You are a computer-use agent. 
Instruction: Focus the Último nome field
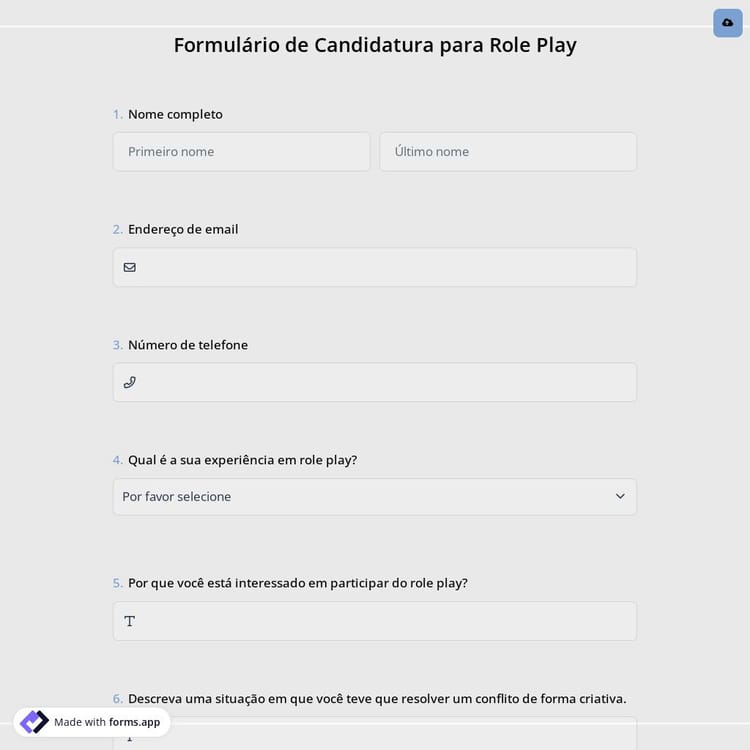pyautogui.click(x=507, y=152)
